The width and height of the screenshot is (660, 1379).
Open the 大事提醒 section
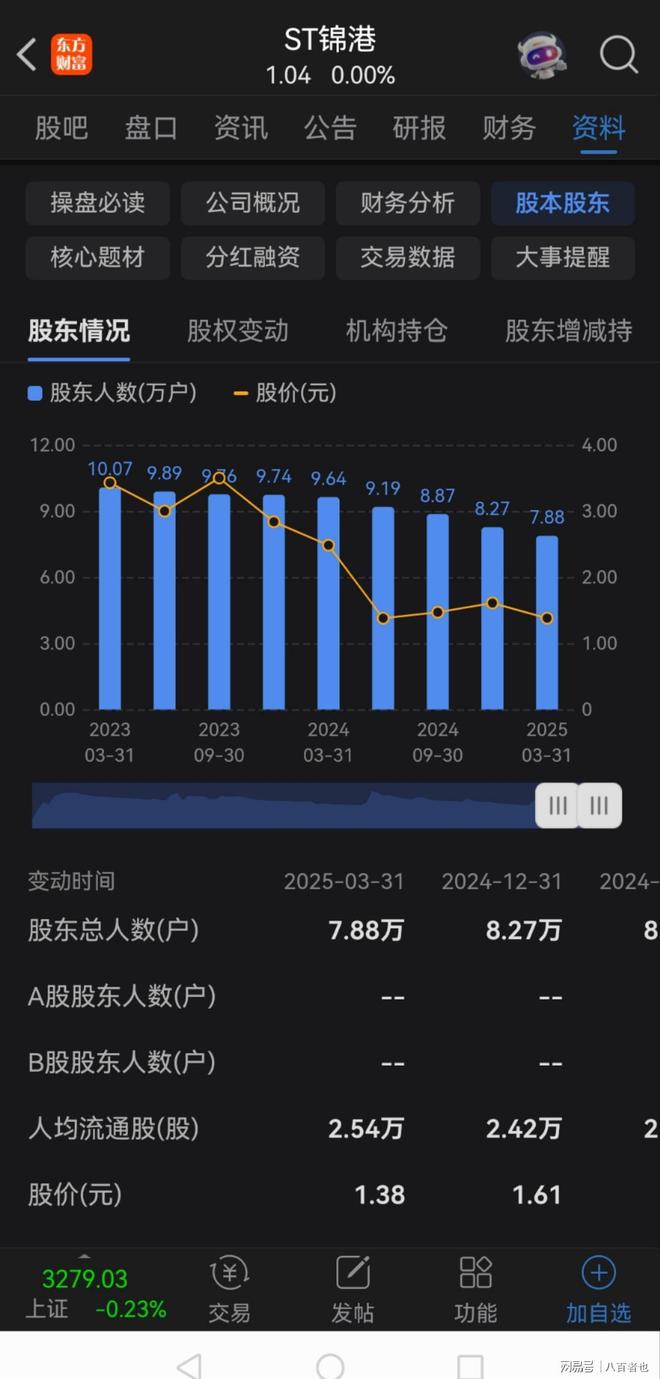563,258
